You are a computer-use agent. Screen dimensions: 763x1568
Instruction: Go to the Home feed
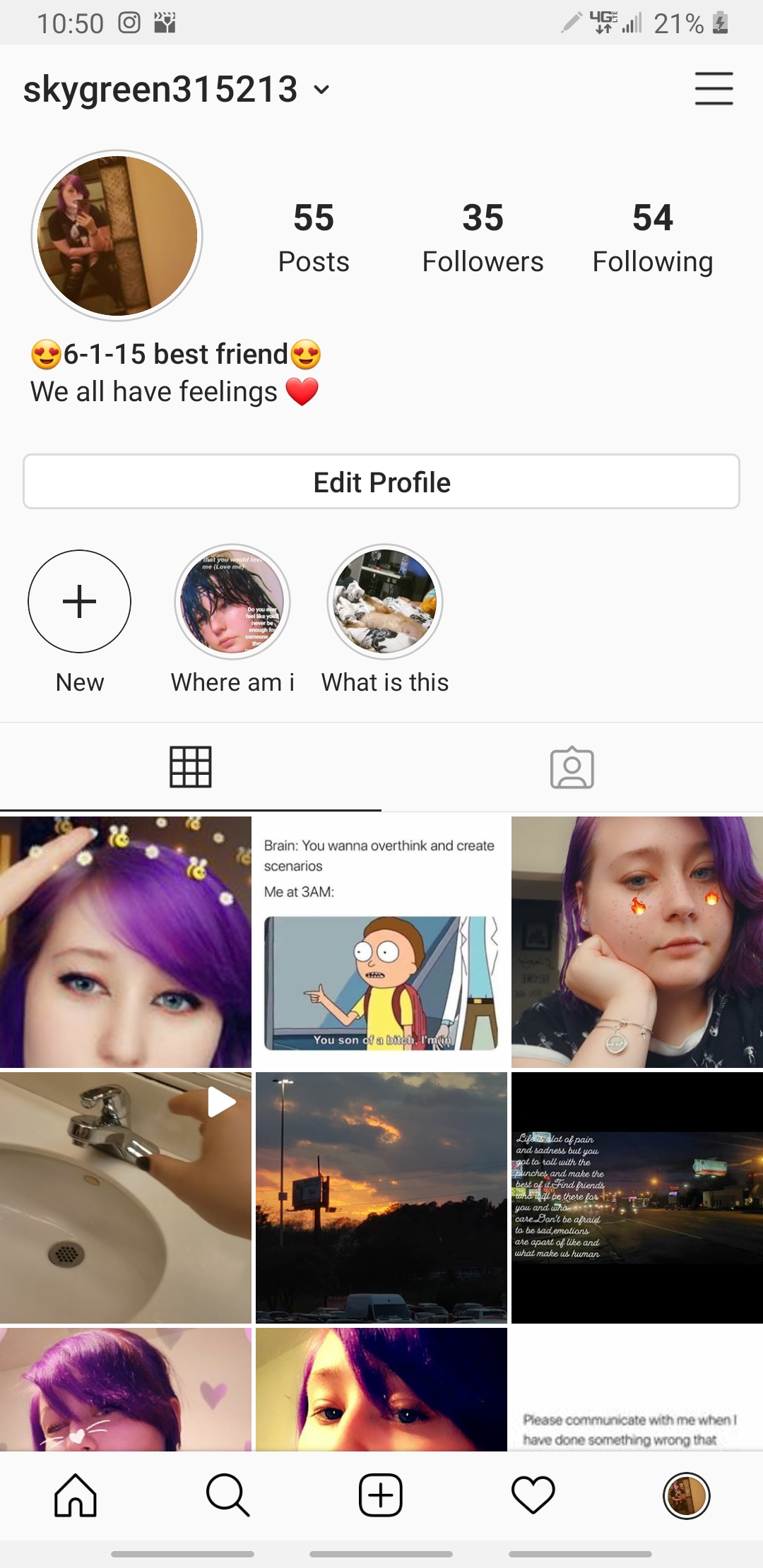(76, 1495)
